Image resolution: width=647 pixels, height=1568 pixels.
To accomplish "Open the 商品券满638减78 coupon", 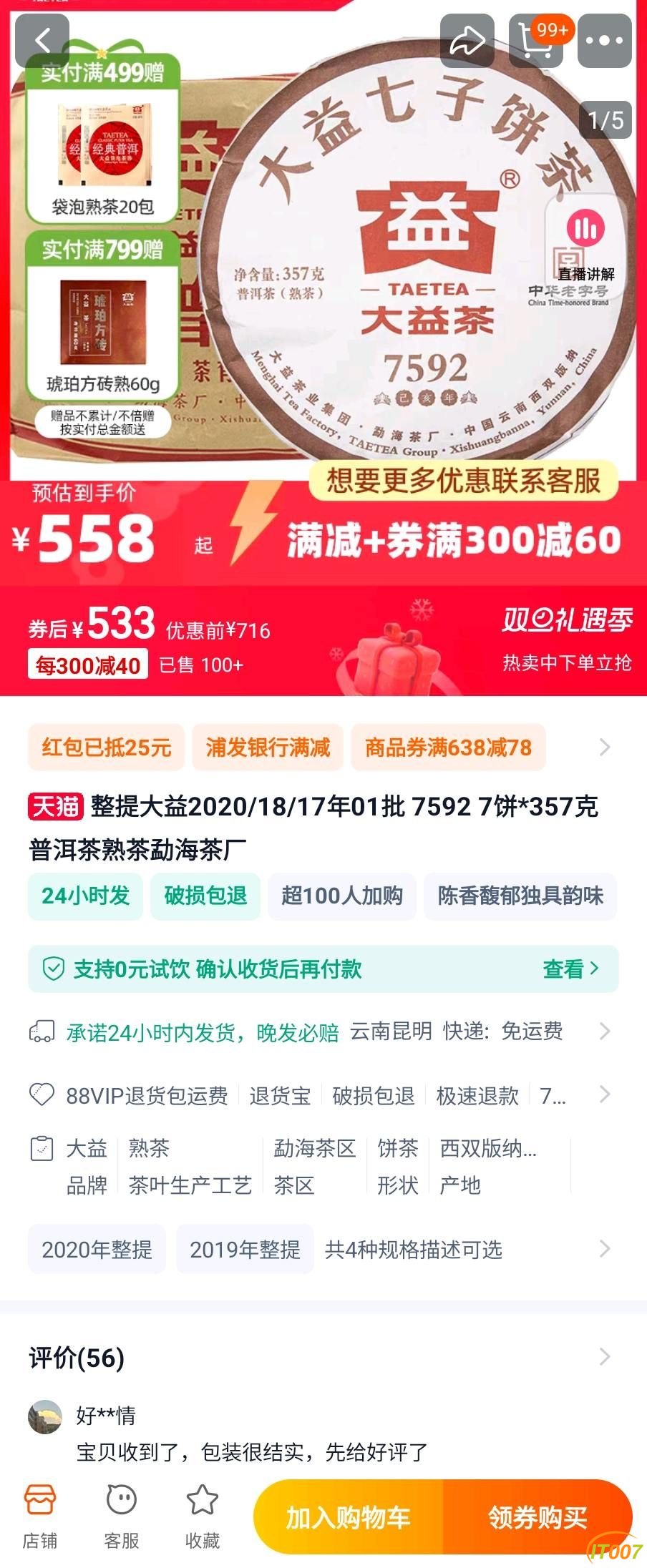I will point(448,748).
